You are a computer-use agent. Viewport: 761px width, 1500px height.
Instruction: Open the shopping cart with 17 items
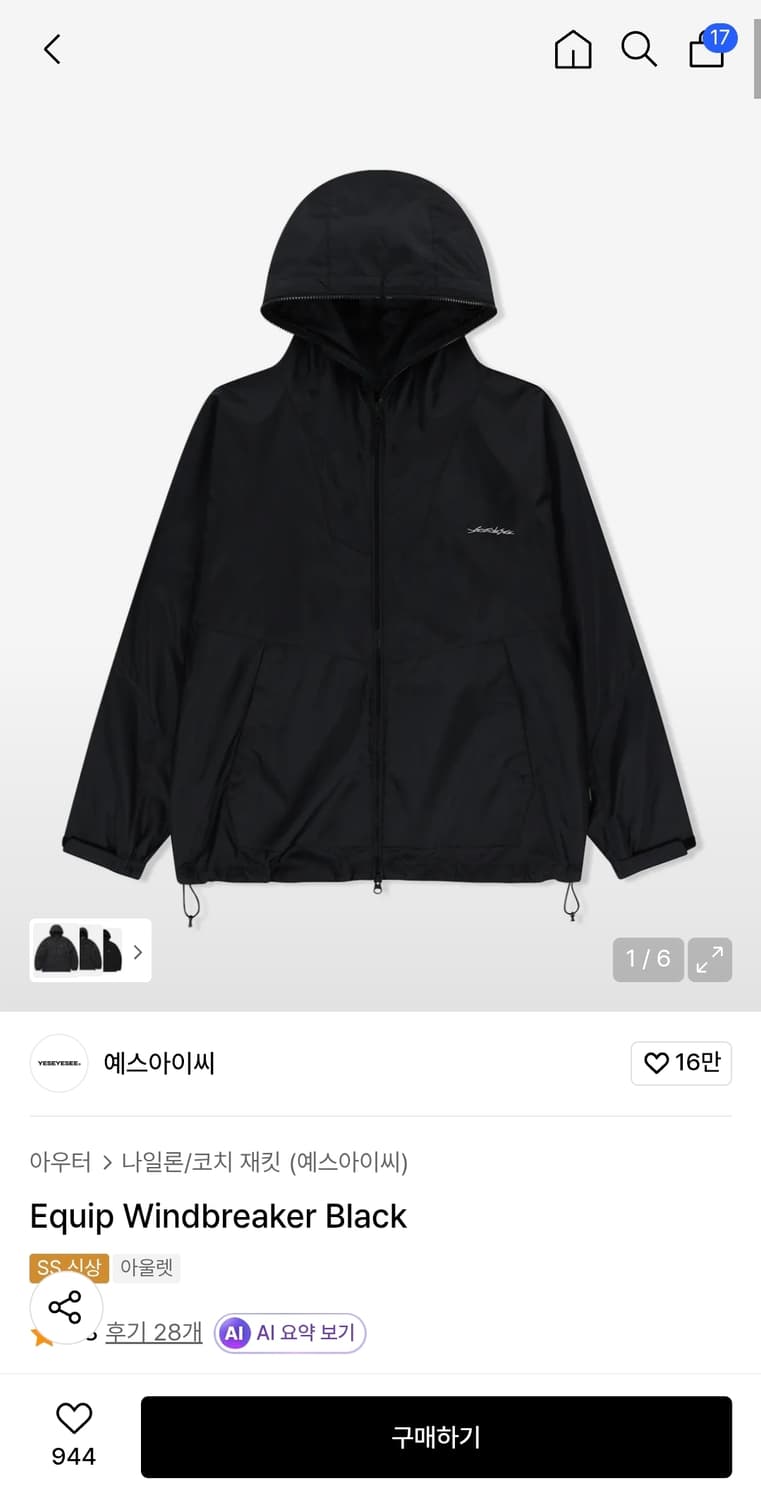[x=707, y=49]
